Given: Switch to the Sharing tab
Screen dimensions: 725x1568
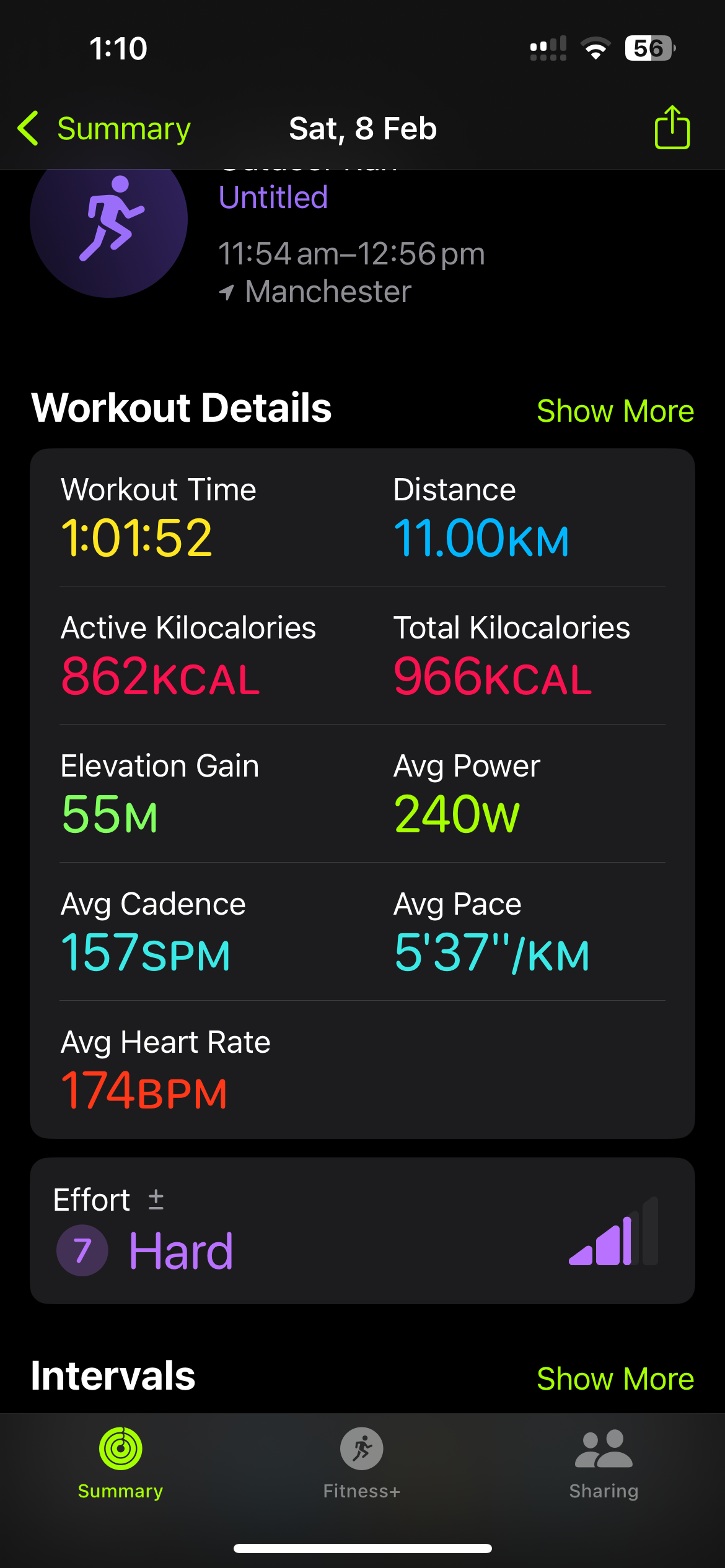Looking at the screenshot, I should tap(604, 1463).
